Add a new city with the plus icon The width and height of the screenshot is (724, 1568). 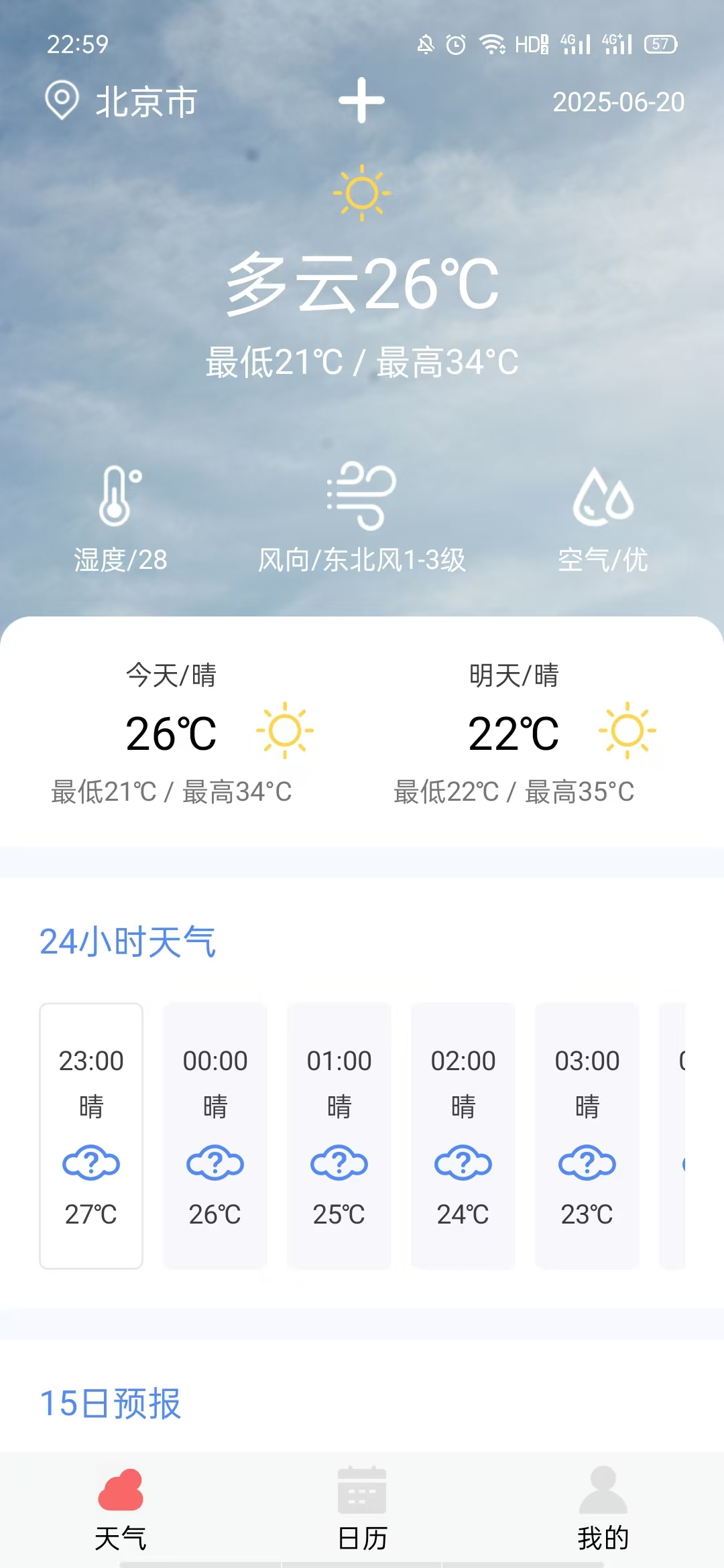pos(361,101)
